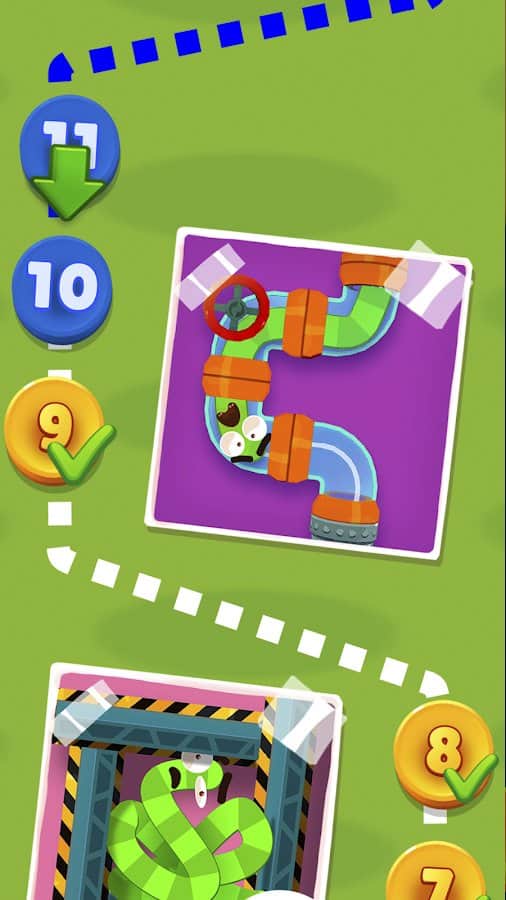
Task: Open level 7
Action: 436,872
